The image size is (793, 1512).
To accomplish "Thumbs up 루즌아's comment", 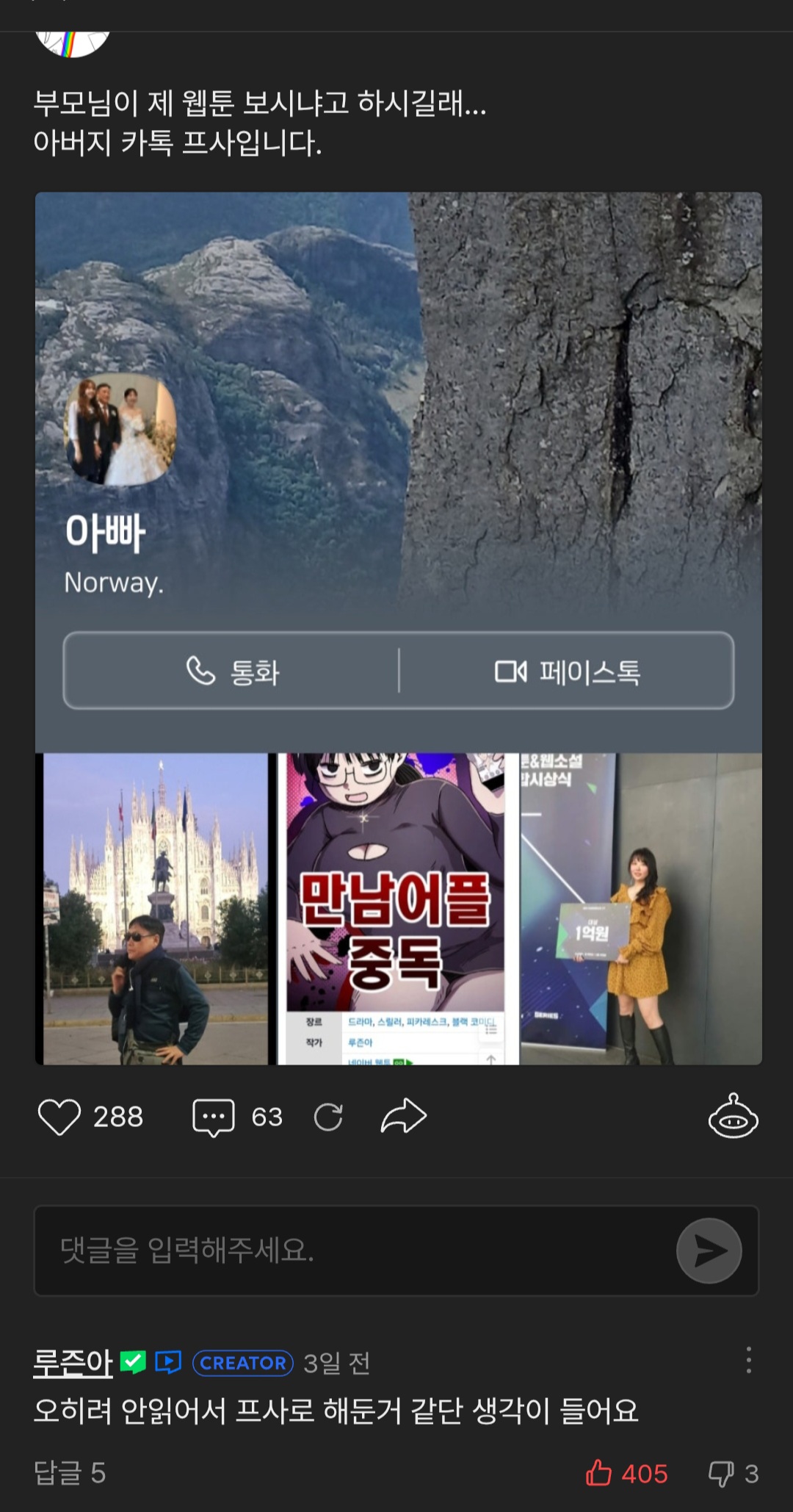I will [599, 1473].
